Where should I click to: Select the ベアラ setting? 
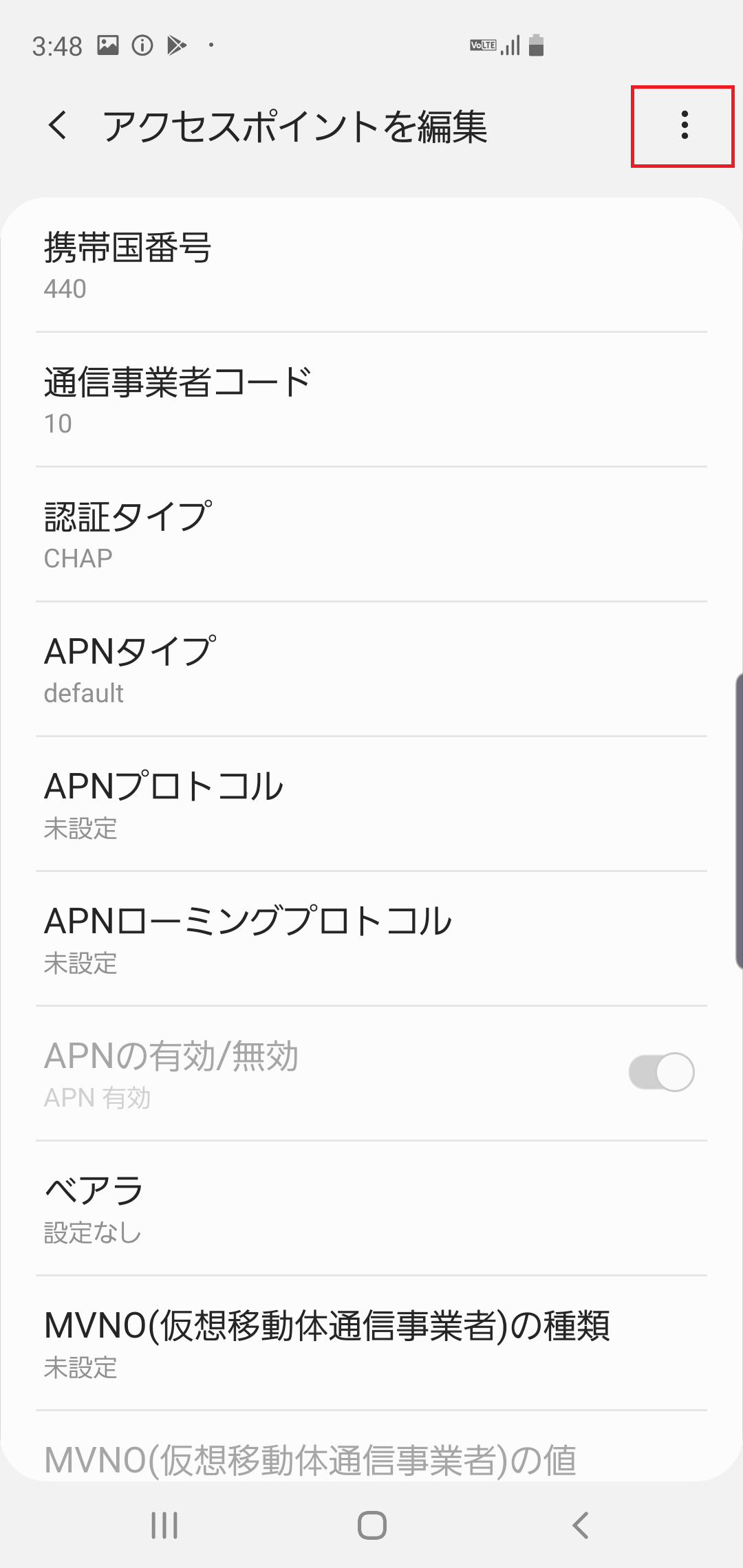pos(371,1207)
